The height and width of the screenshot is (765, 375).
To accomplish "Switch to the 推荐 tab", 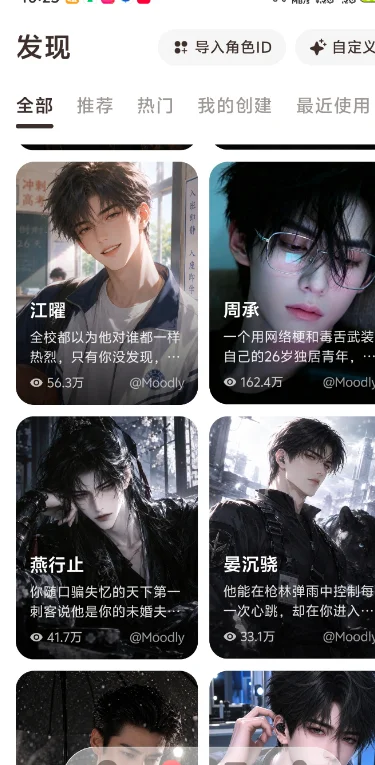I will coord(95,105).
